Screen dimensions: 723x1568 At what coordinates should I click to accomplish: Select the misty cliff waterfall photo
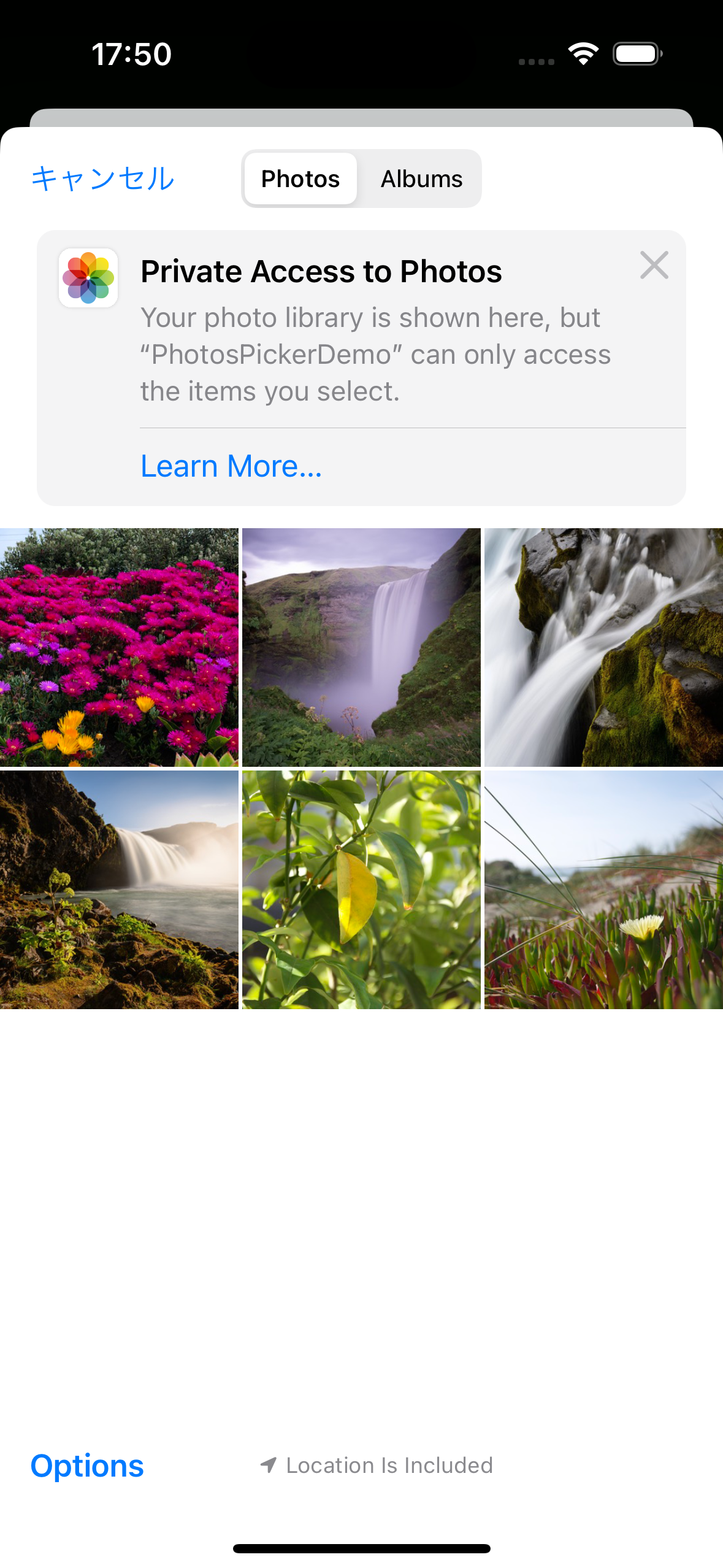tap(361, 647)
